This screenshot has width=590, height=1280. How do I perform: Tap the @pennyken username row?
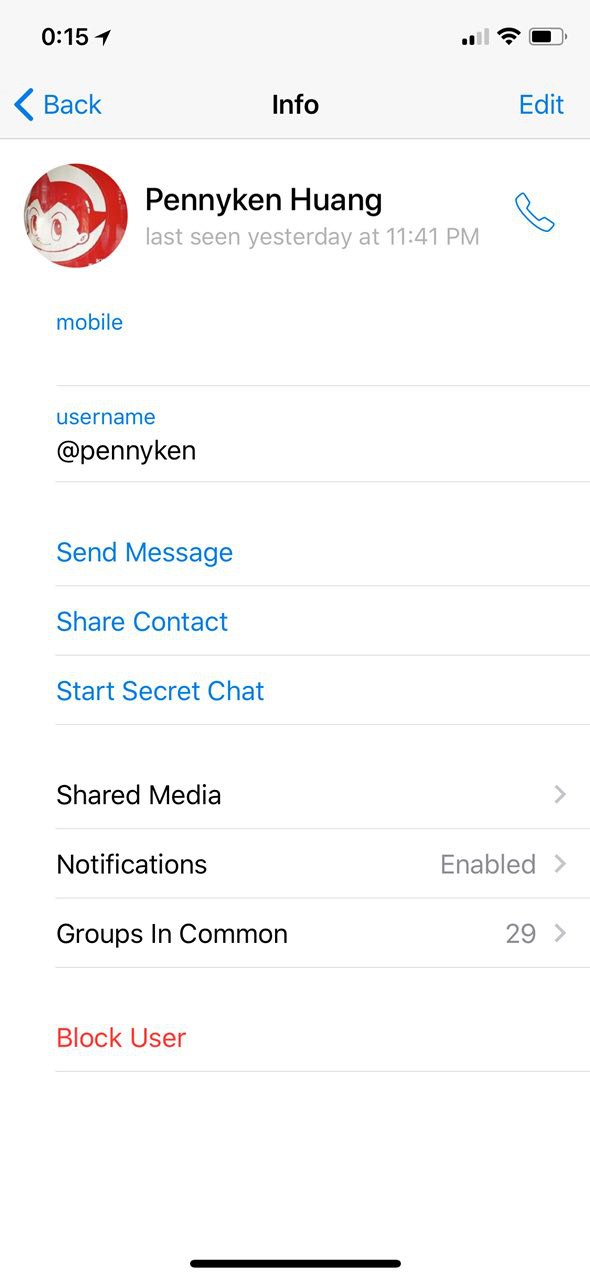322,434
